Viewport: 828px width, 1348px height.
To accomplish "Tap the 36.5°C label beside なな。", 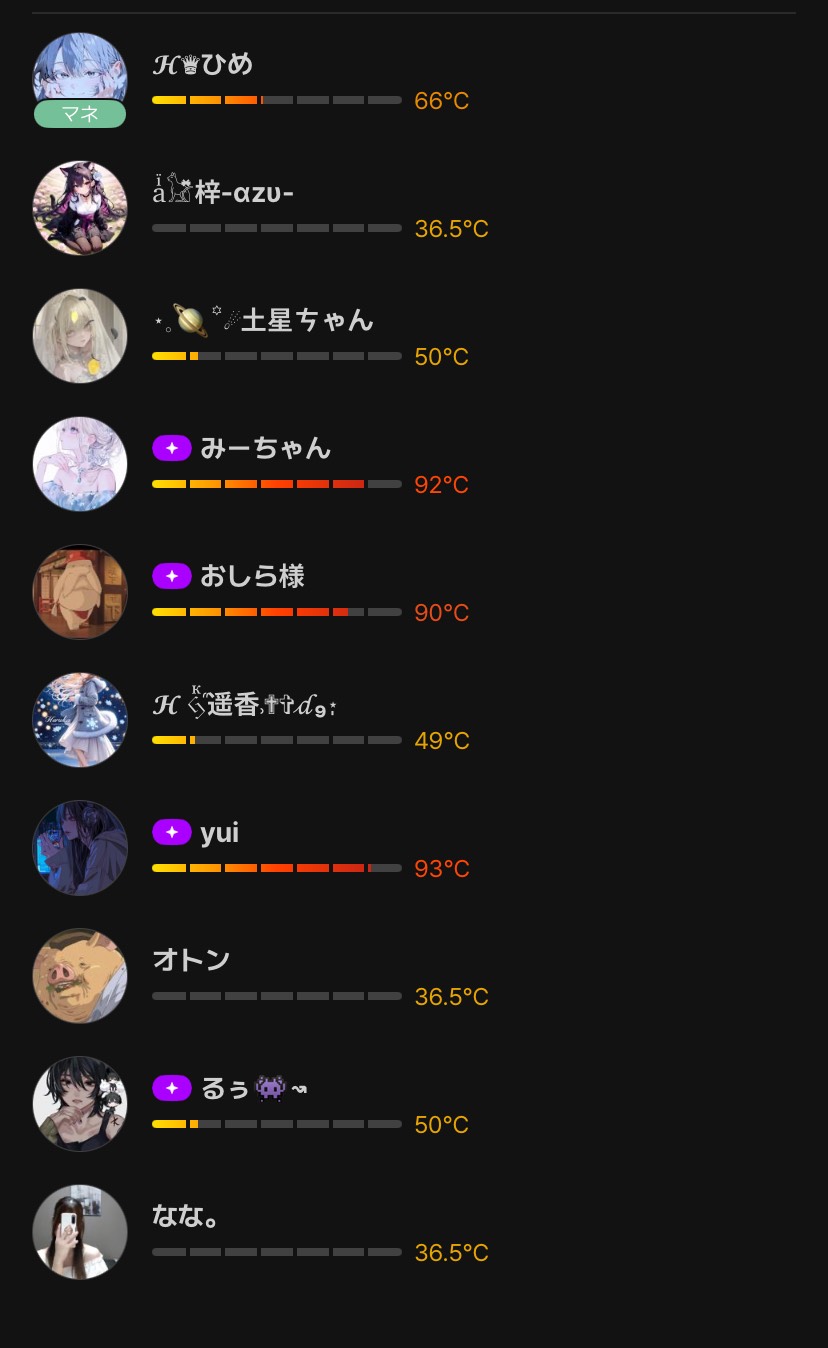I will (x=451, y=1252).
